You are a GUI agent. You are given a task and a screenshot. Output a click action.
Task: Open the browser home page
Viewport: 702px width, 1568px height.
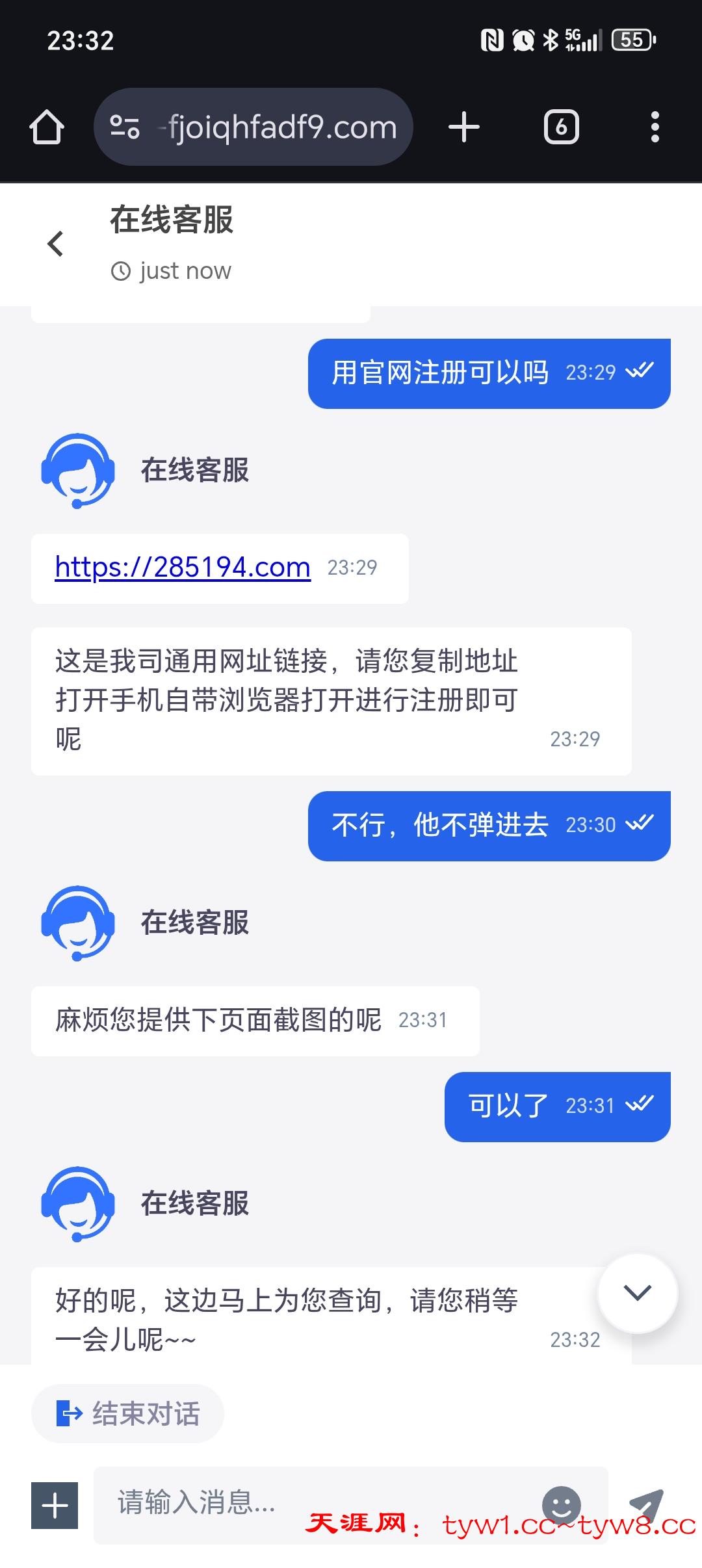[x=47, y=127]
